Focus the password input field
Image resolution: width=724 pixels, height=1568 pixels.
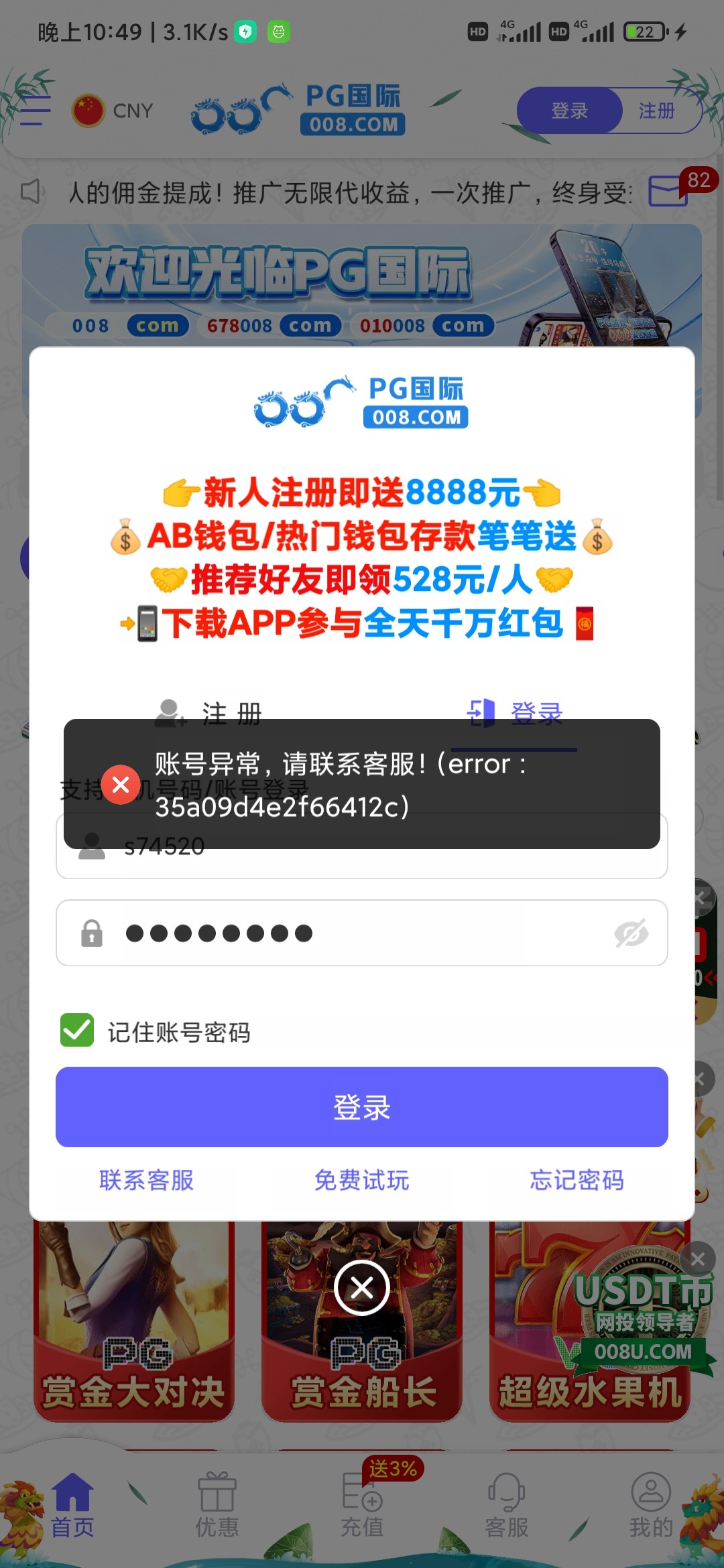click(x=362, y=933)
